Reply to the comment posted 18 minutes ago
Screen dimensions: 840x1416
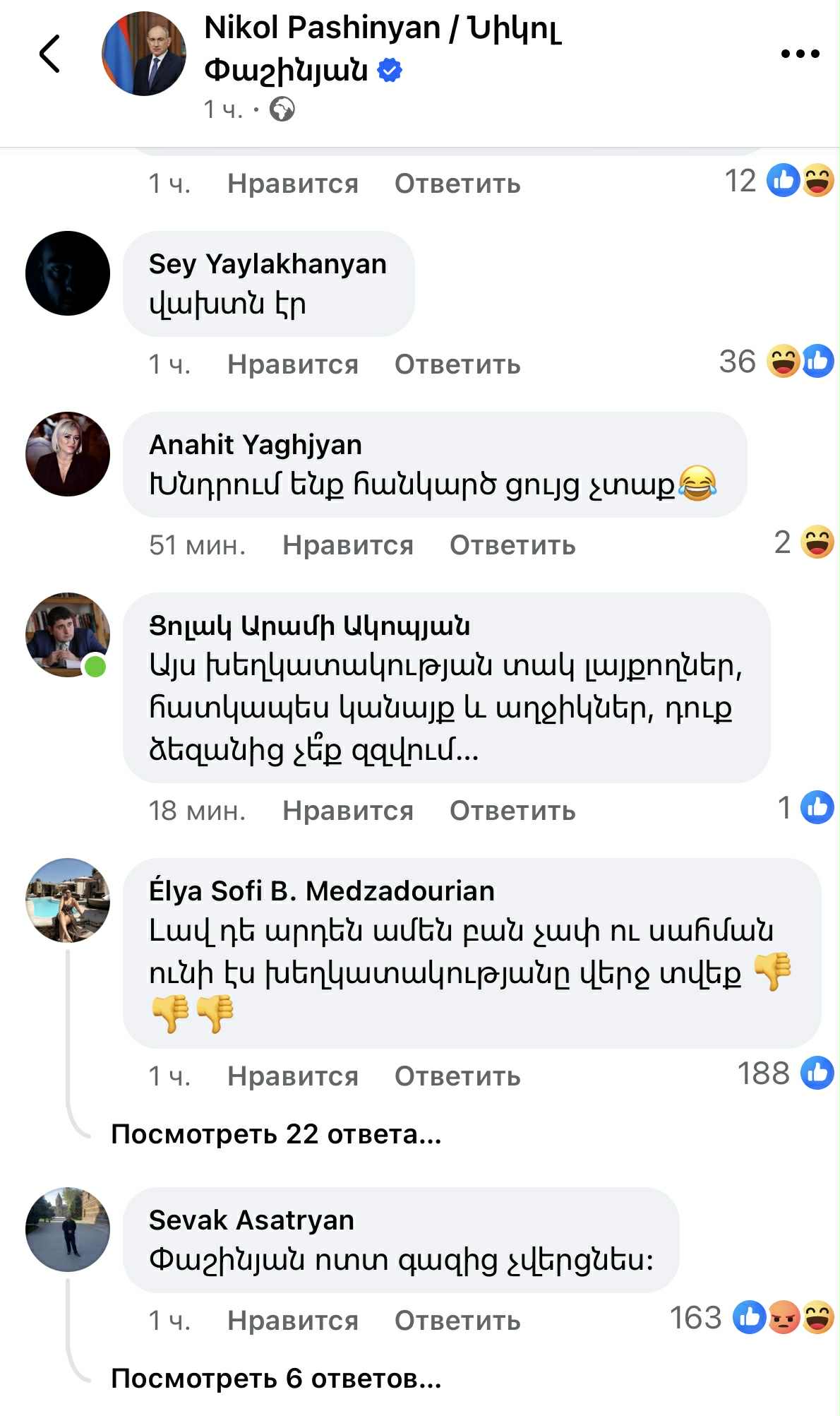[512, 811]
